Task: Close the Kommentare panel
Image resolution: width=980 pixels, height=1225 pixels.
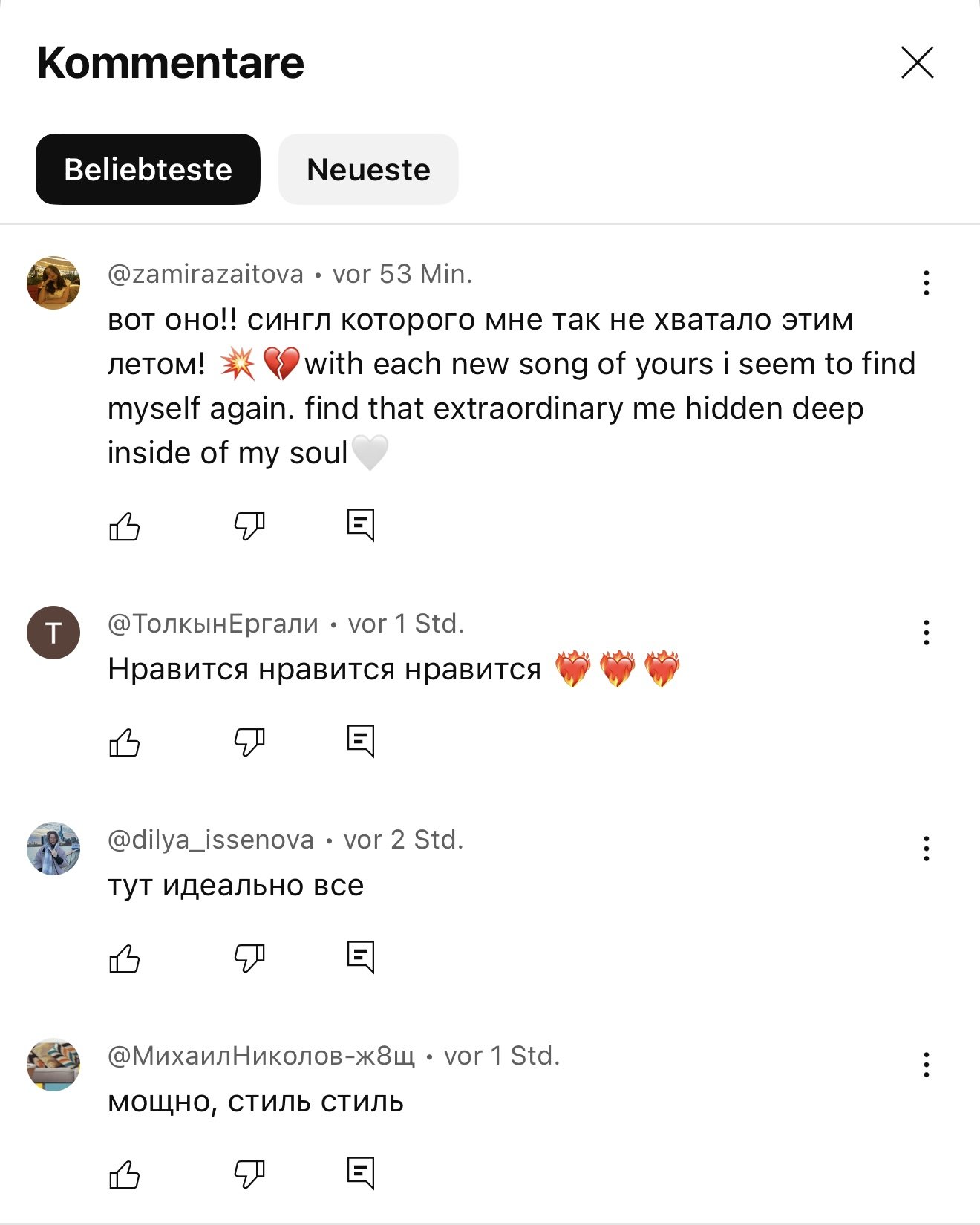Action: tap(917, 62)
